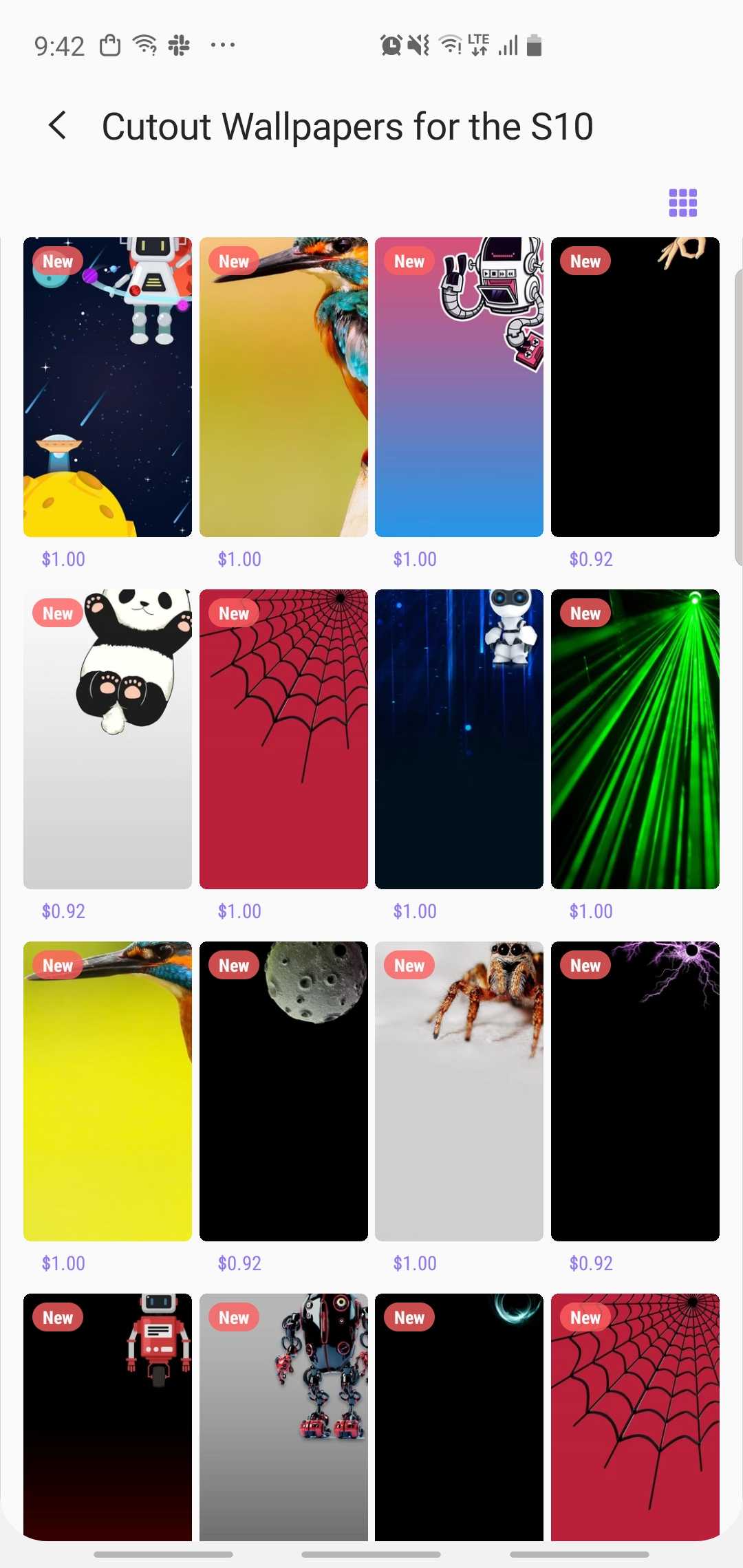Open the black wallpaper with hand gesture
Viewport: 743px width, 1568px height.
click(x=635, y=387)
